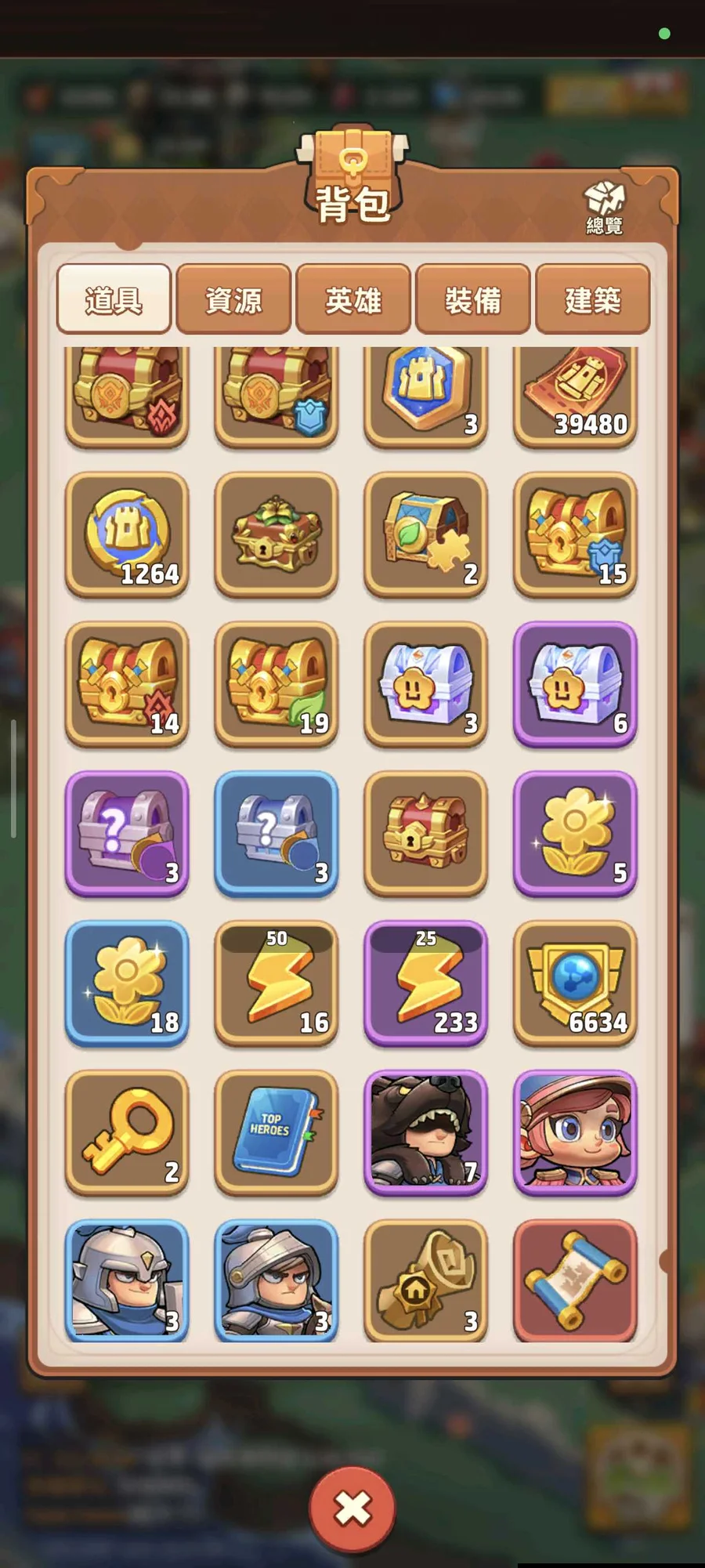Select the gold castle coin with 1264
Image resolution: width=705 pixels, height=1568 pixels.
click(x=127, y=534)
